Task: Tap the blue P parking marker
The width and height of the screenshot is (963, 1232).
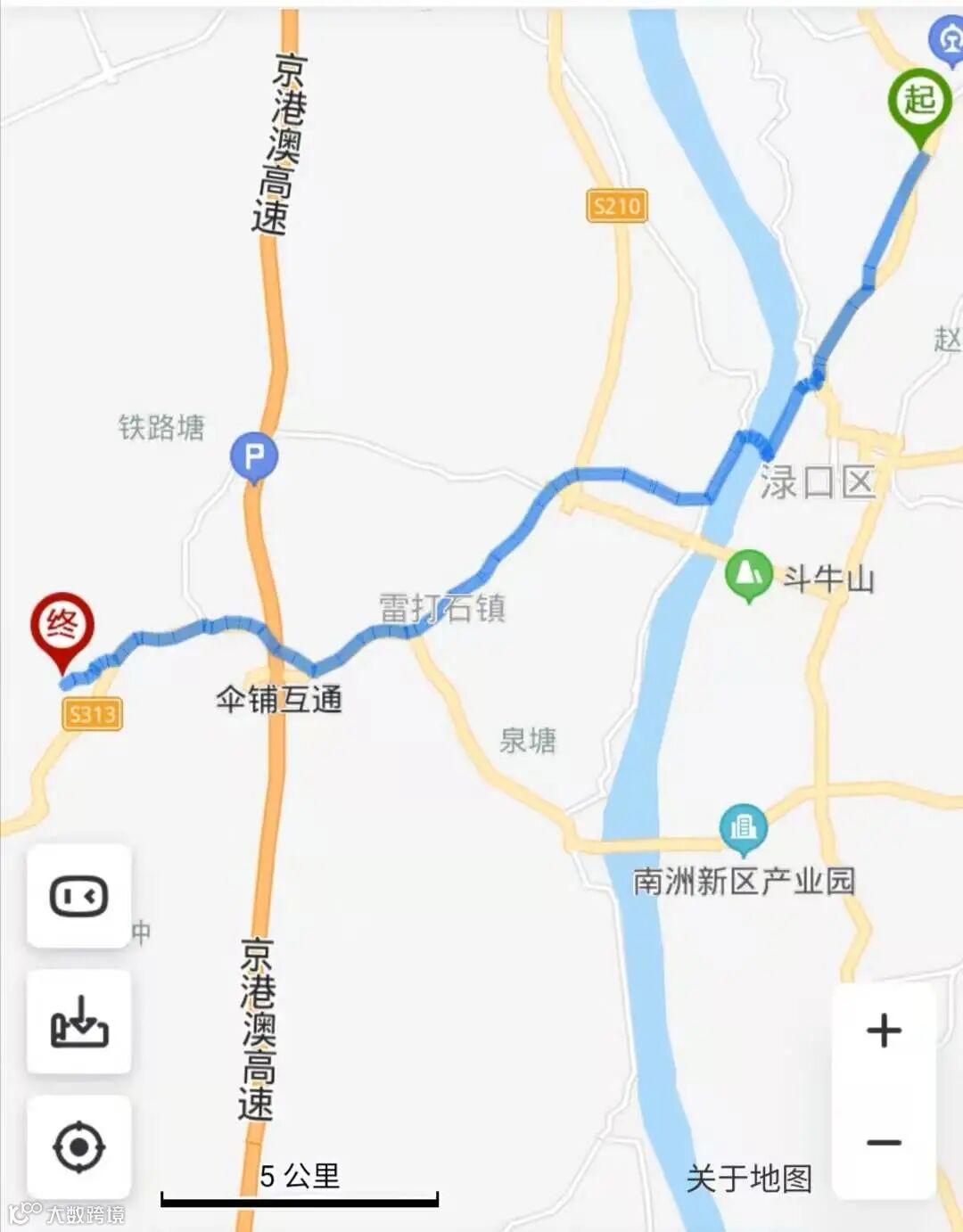Action: [254, 457]
